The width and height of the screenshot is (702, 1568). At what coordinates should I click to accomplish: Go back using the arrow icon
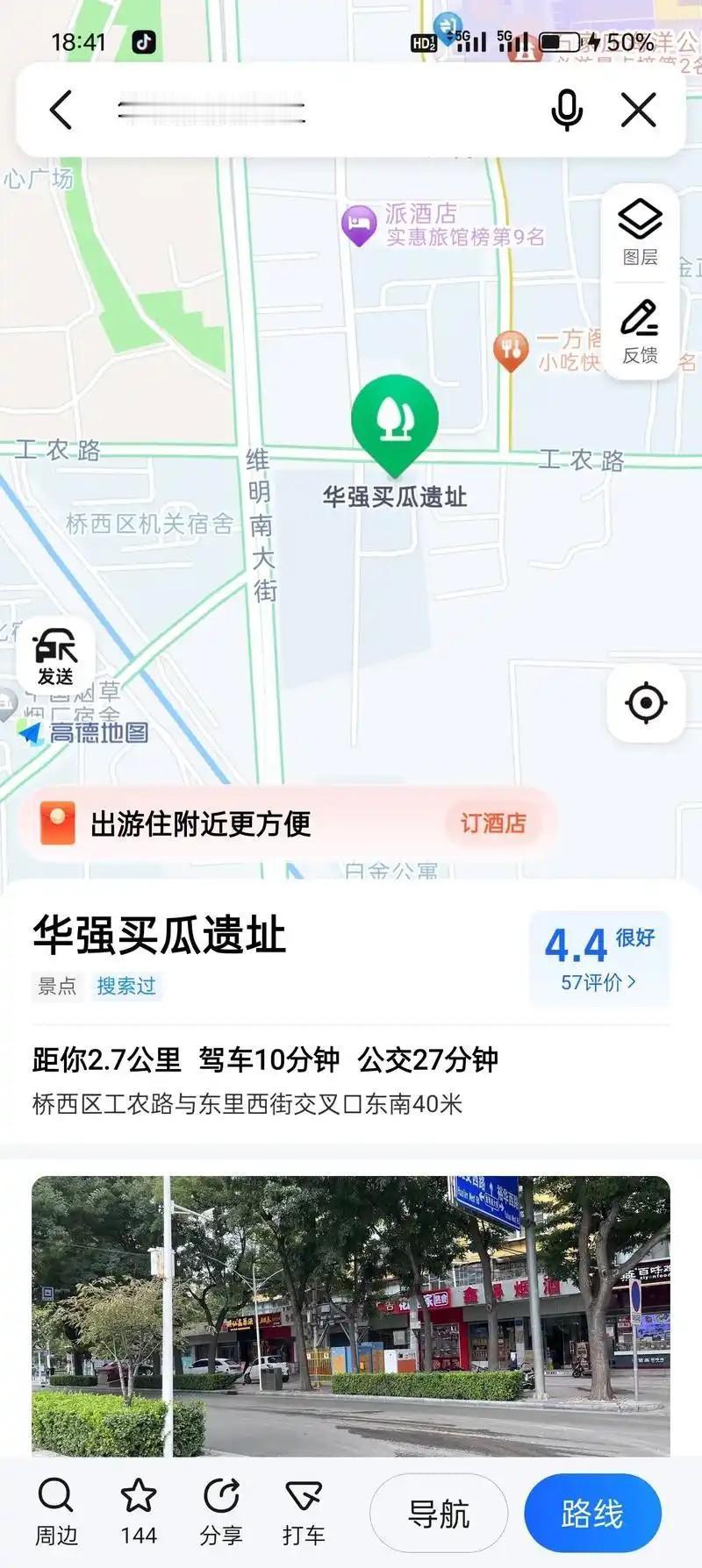(61, 110)
